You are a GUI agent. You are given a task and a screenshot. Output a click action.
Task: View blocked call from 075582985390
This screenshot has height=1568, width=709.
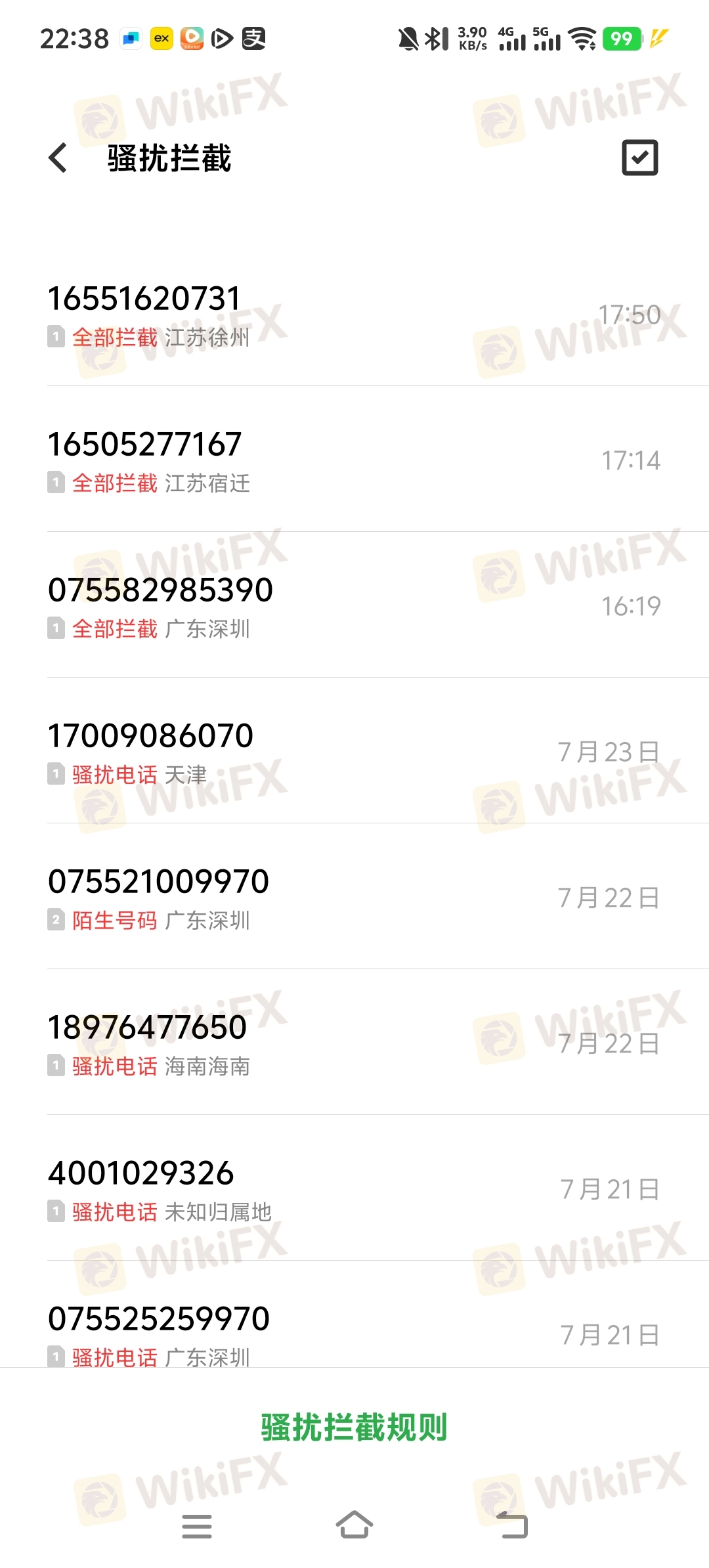(354, 605)
